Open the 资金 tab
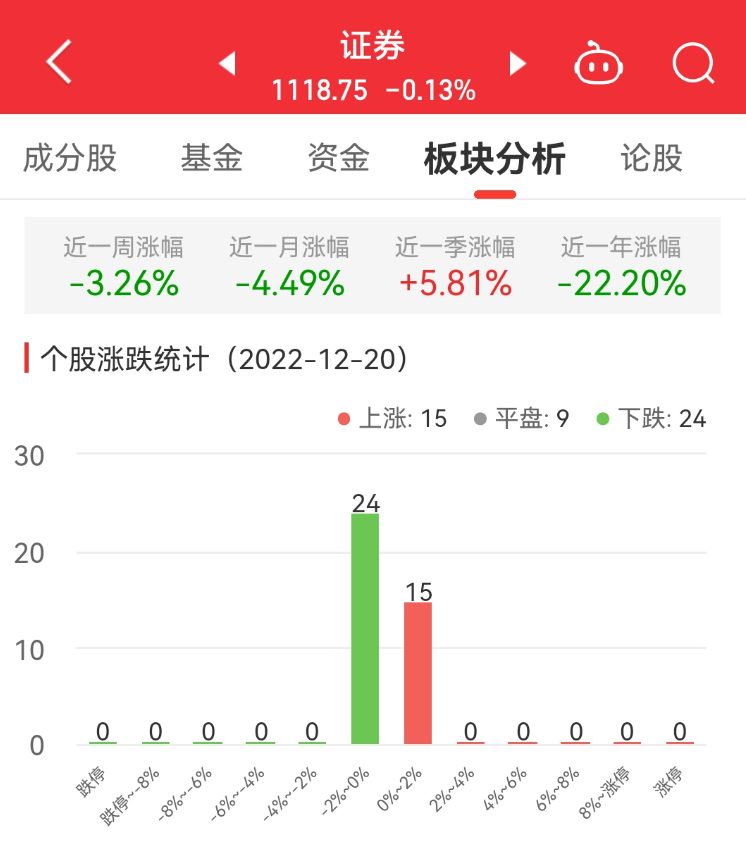This screenshot has height=866, width=746. [339, 158]
